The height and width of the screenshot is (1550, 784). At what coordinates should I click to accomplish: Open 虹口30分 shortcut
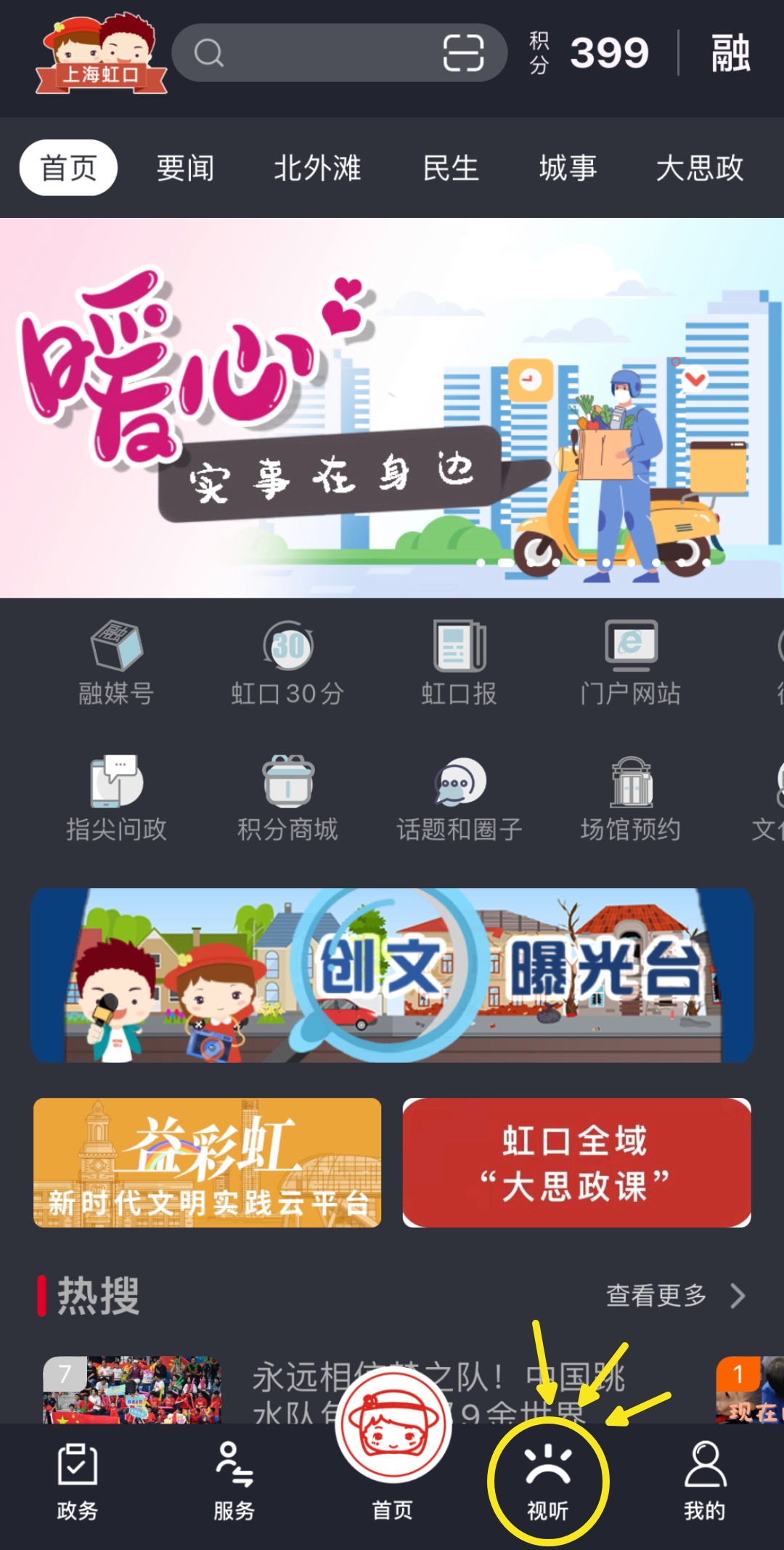[x=287, y=662]
